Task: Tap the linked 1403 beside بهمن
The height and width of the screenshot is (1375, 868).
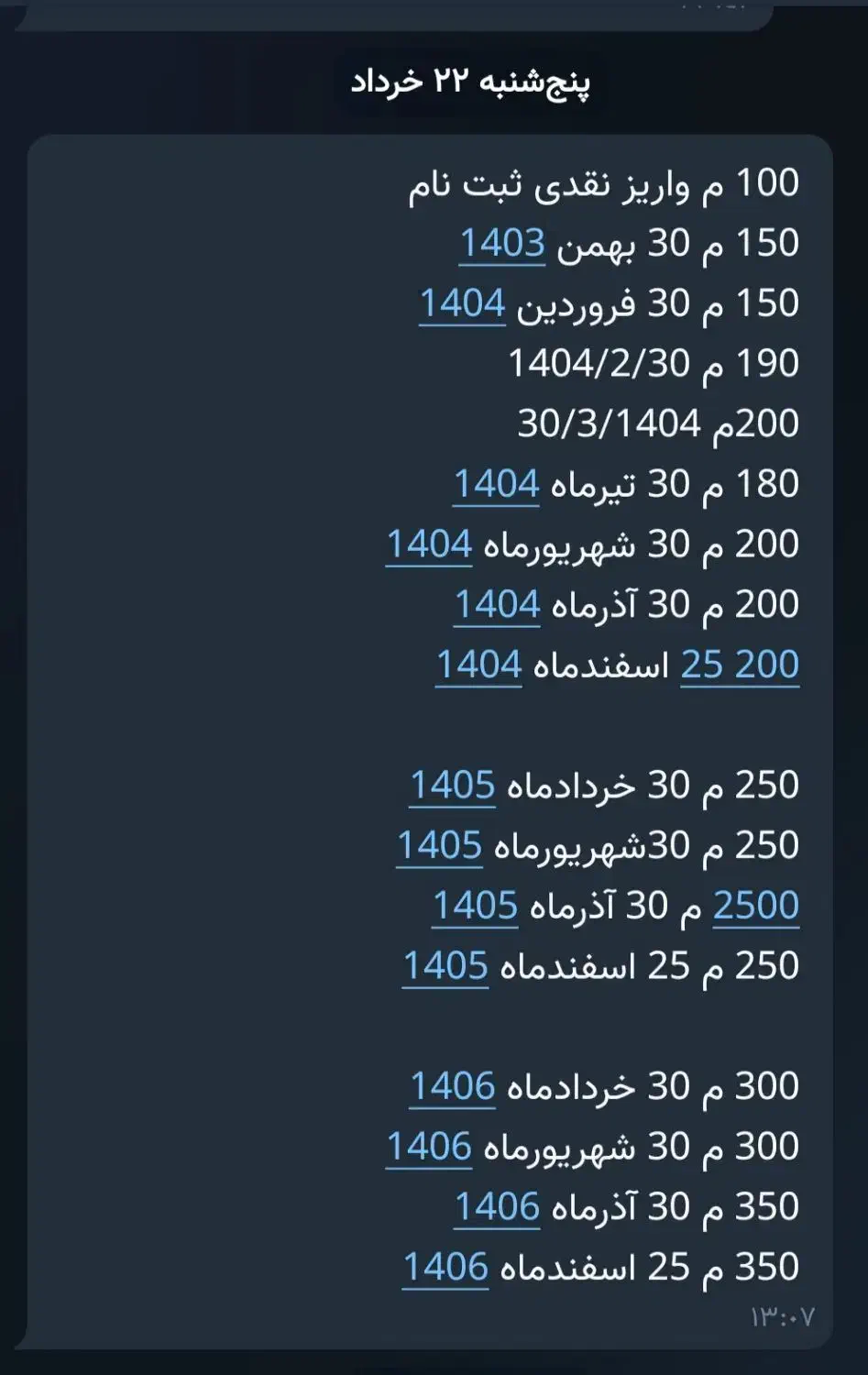Action: 502,244
